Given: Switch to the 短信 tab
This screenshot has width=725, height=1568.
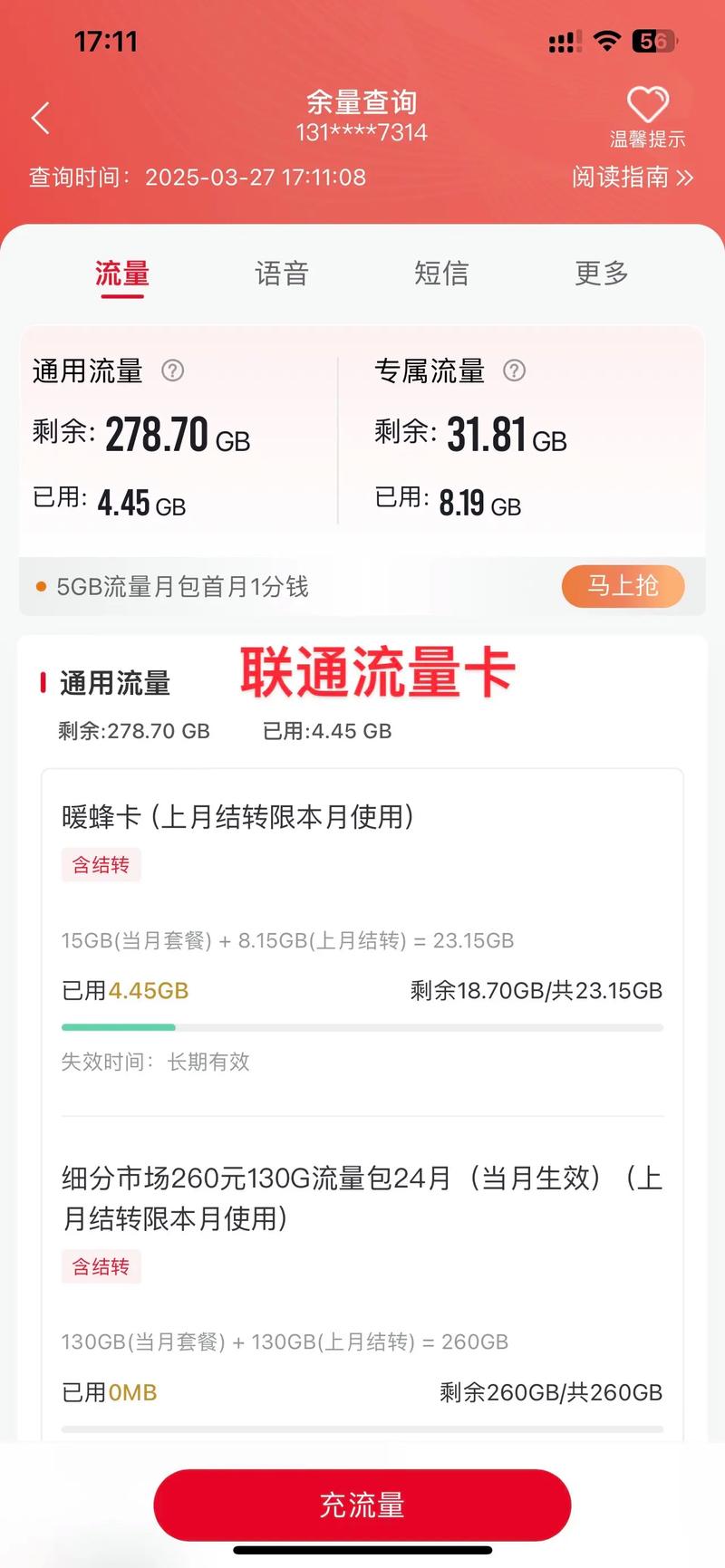Looking at the screenshot, I should [441, 274].
